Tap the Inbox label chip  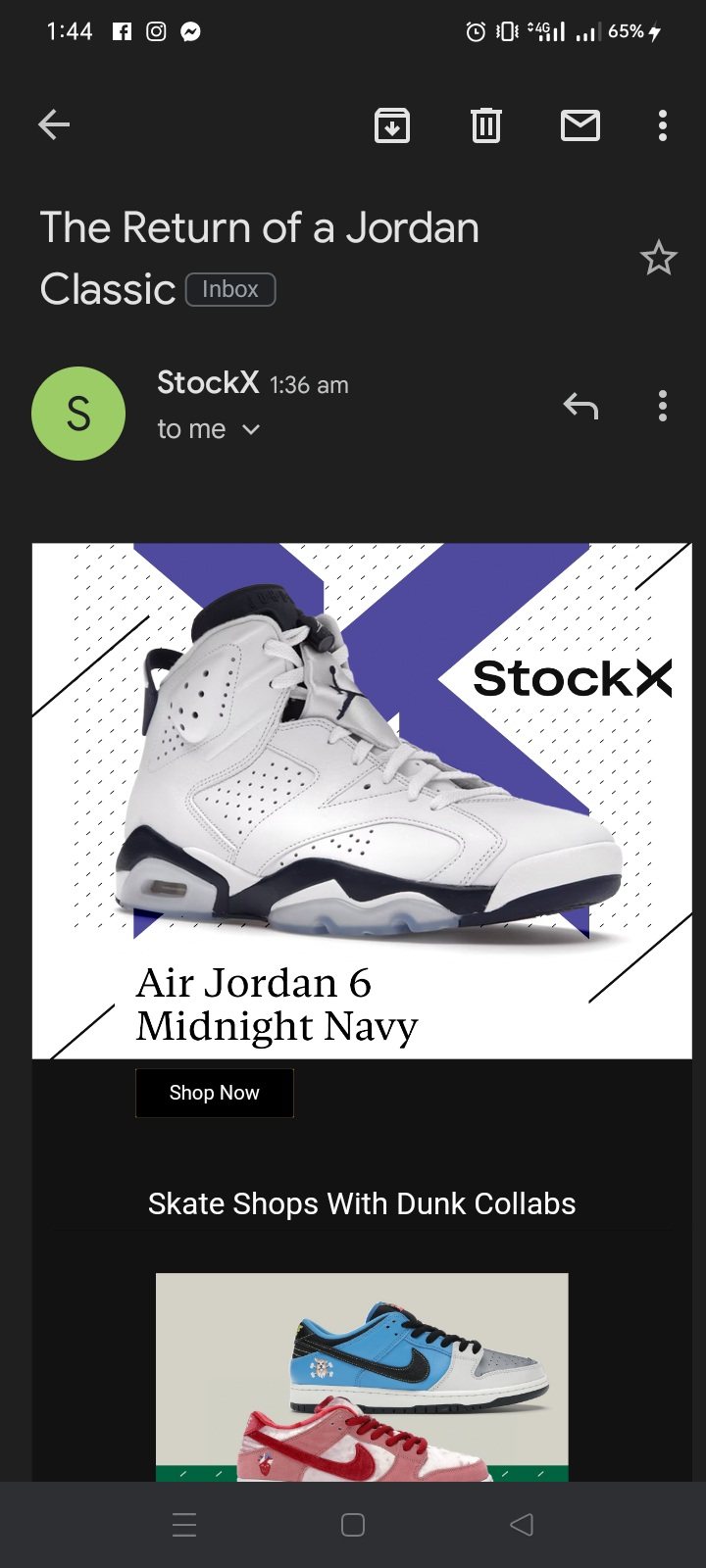click(x=230, y=290)
